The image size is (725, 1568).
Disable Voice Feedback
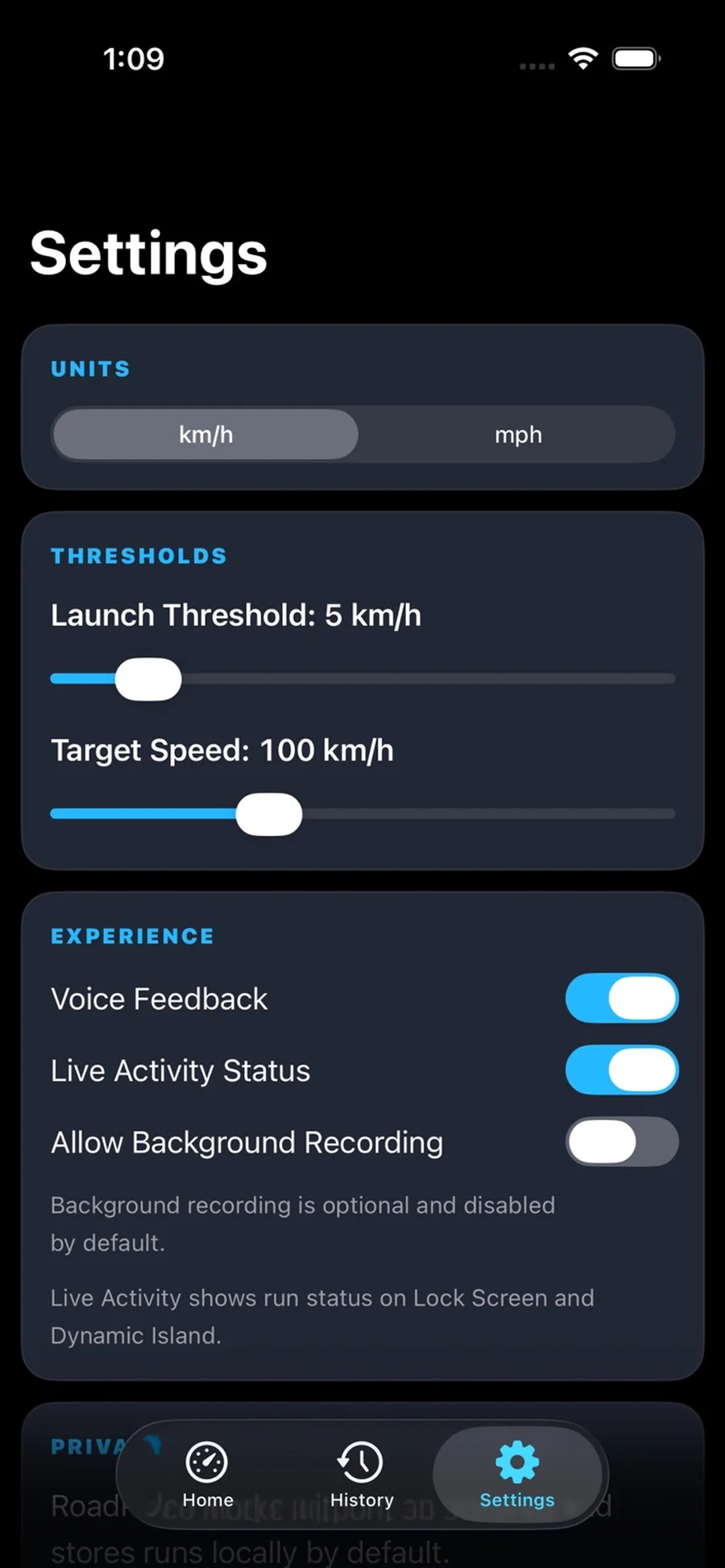[x=621, y=998]
